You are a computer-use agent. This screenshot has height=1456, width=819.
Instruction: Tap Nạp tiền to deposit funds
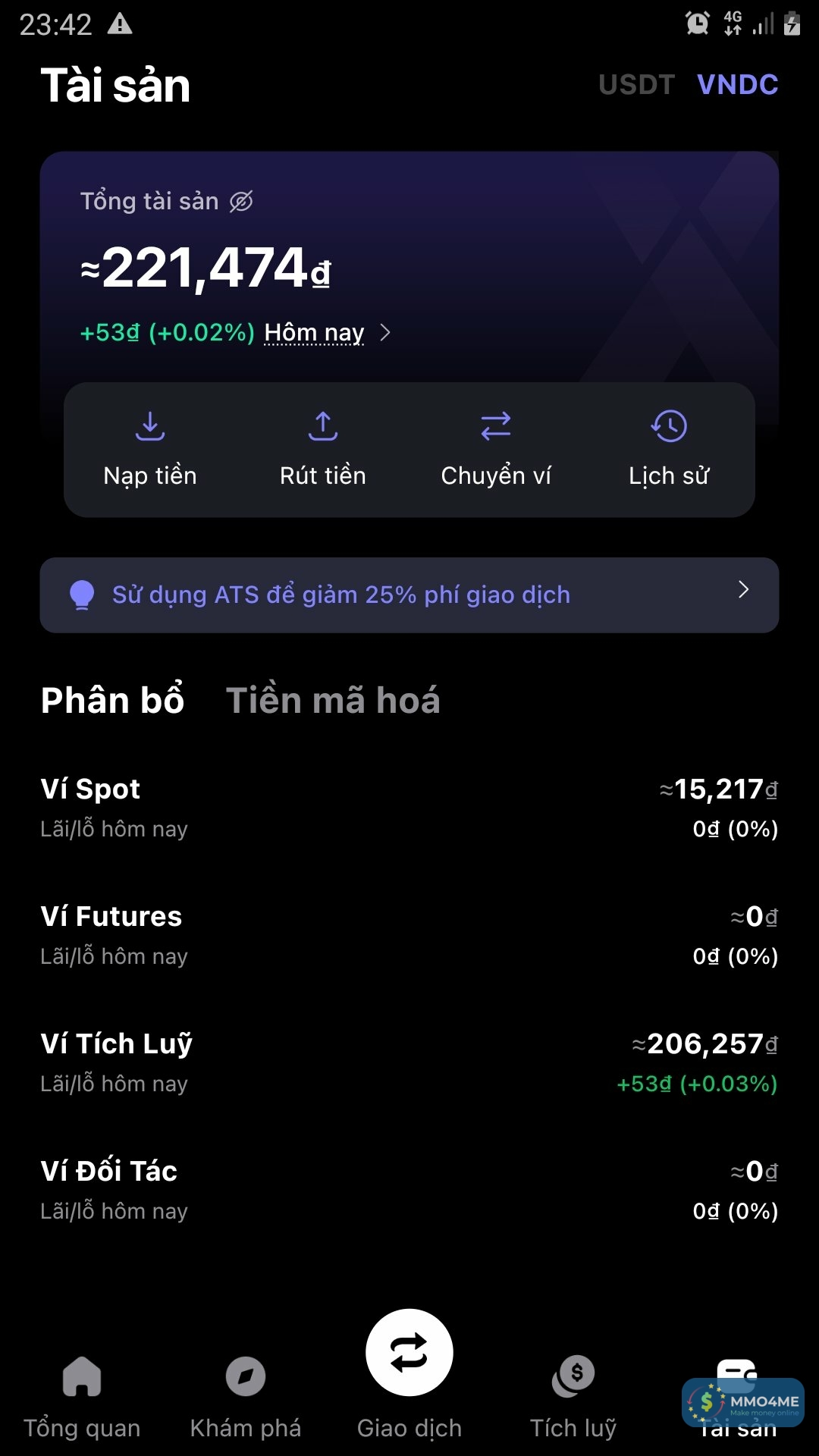point(150,449)
